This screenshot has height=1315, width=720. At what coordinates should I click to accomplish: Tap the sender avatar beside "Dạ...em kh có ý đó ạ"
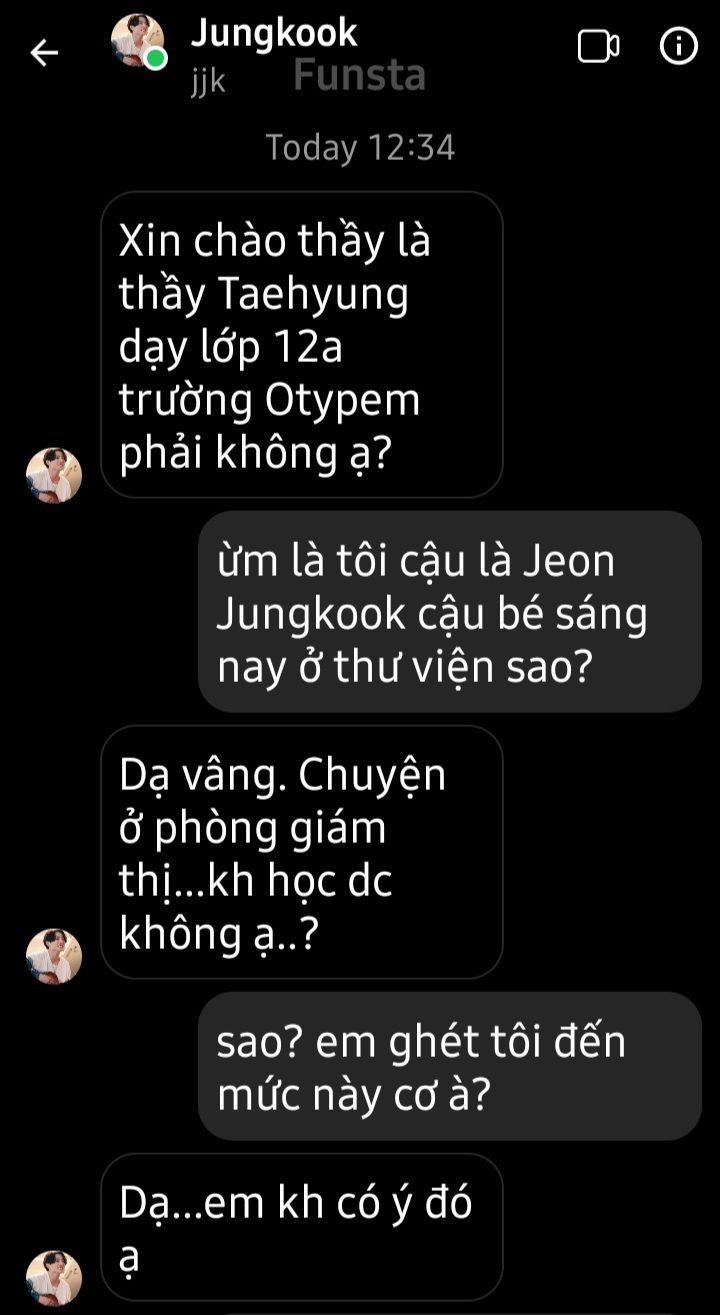click(x=53, y=1277)
